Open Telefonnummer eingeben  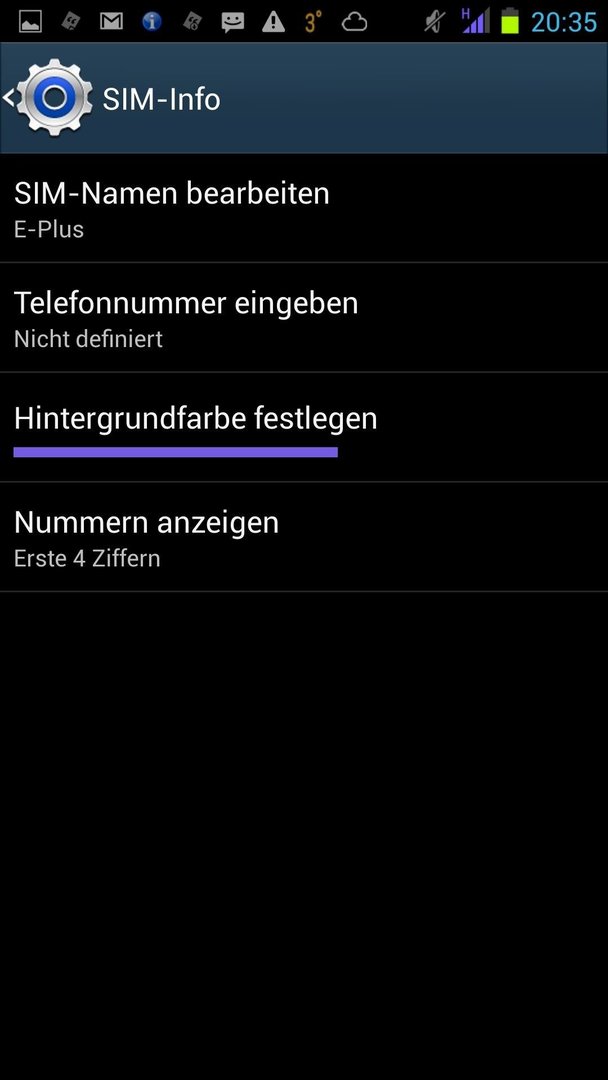point(304,318)
